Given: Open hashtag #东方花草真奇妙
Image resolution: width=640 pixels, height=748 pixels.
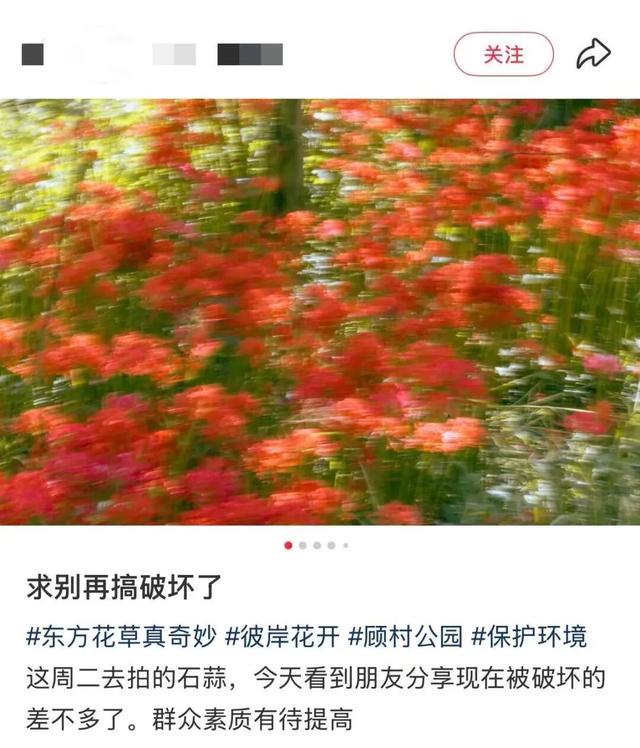Looking at the screenshot, I should pos(121,636).
